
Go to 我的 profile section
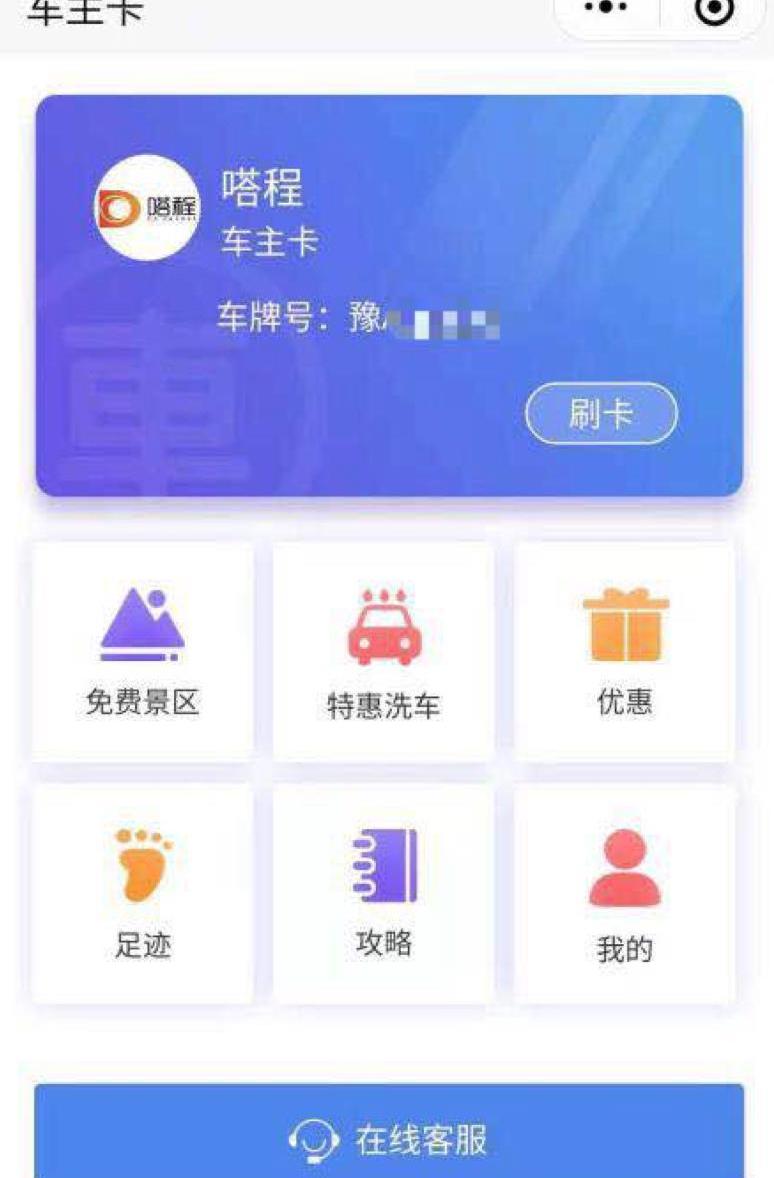pos(625,893)
